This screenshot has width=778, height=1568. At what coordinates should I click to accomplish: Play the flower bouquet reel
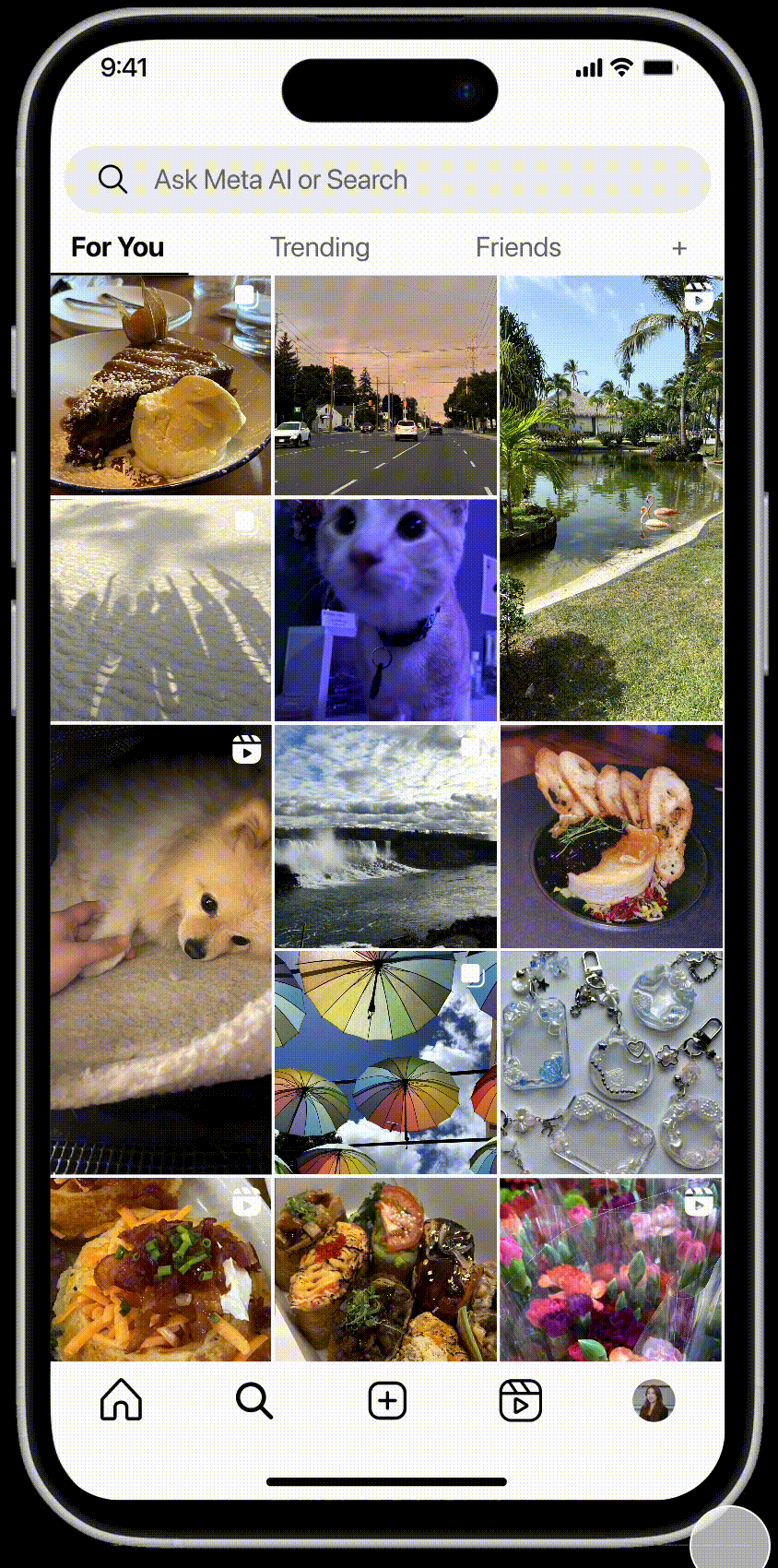click(610, 1269)
